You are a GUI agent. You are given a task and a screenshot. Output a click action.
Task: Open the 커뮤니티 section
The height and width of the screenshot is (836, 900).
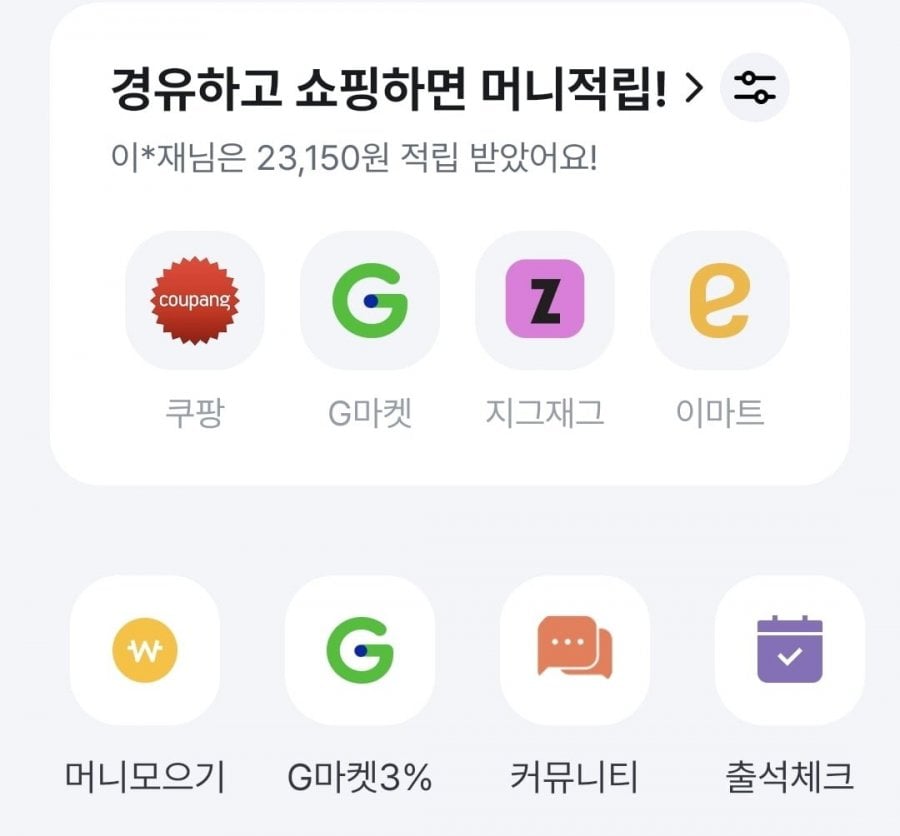pyautogui.click(x=575, y=651)
